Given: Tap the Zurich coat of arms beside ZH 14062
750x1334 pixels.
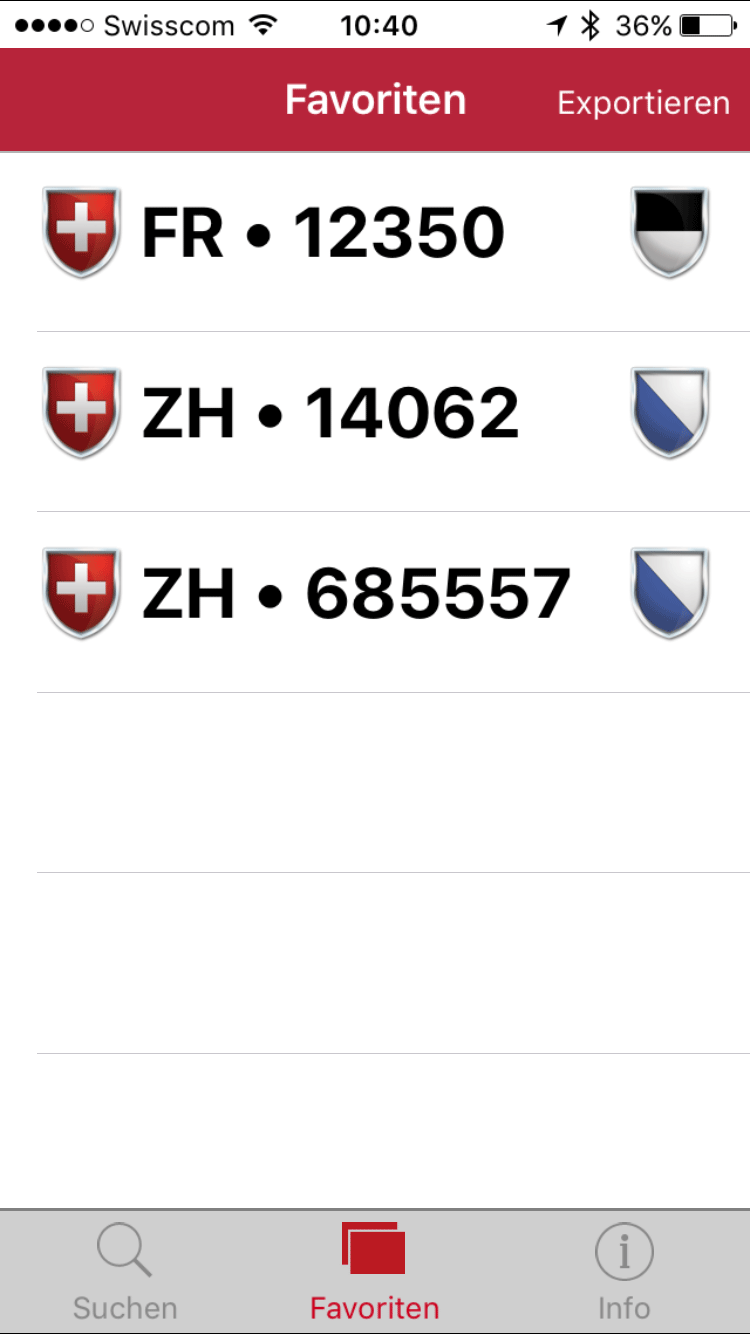Looking at the screenshot, I should 668,412.
